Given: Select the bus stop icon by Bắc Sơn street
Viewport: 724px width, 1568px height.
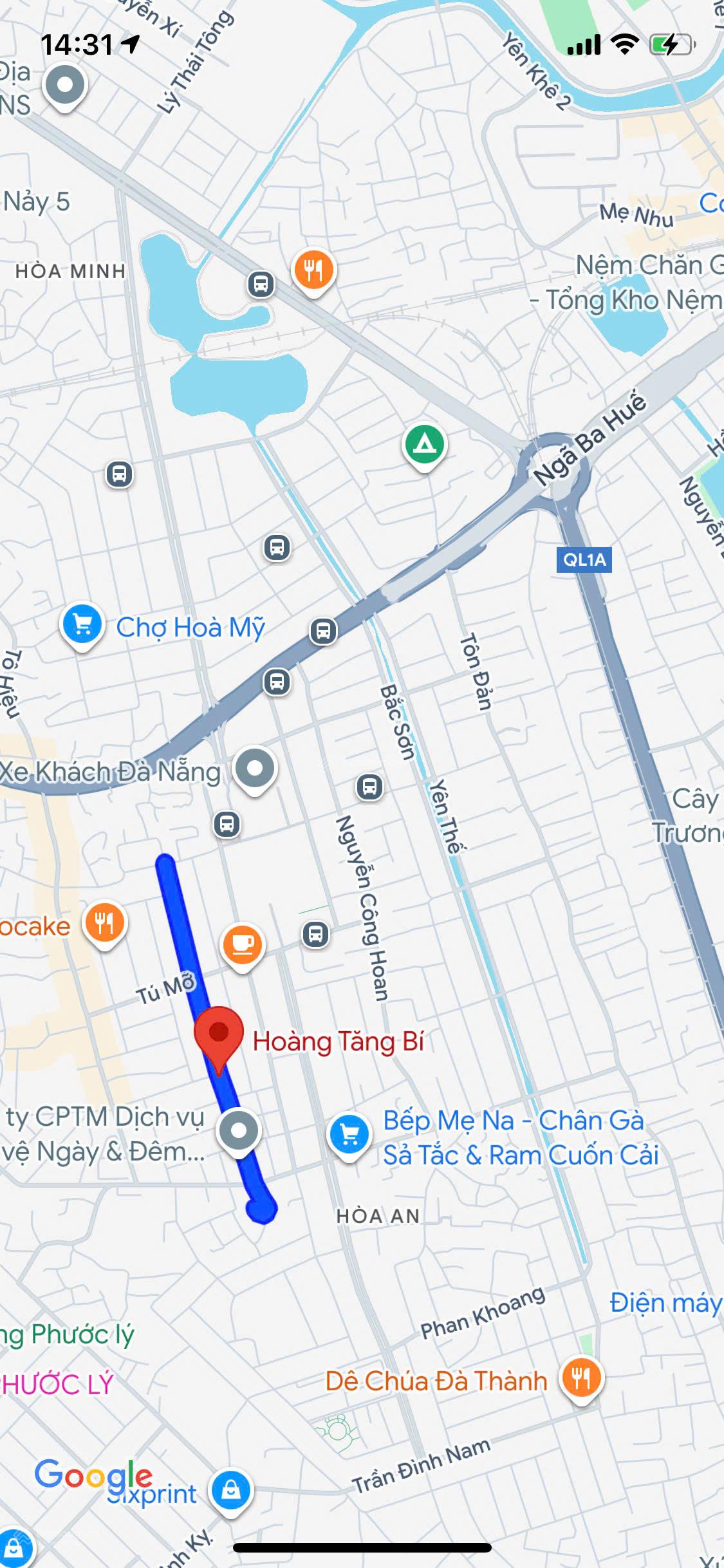Looking at the screenshot, I should pyautogui.click(x=368, y=787).
